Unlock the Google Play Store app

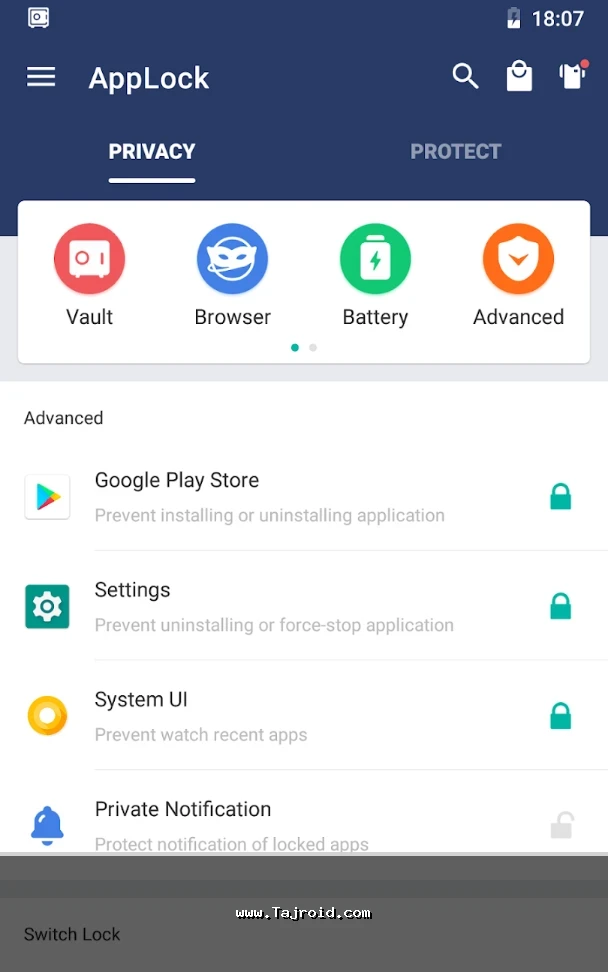point(560,496)
